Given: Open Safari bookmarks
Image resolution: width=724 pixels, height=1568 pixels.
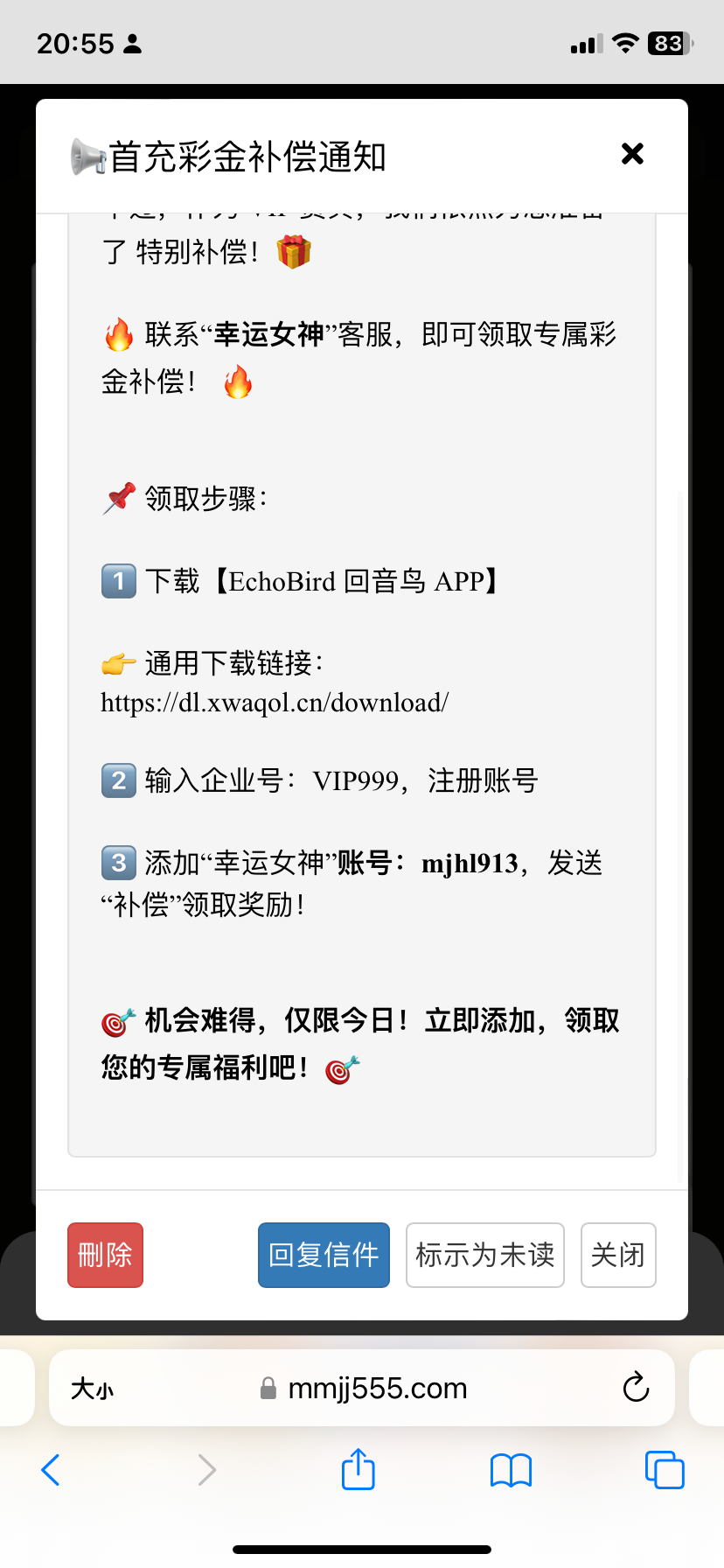Looking at the screenshot, I should pyautogui.click(x=511, y=1470).
